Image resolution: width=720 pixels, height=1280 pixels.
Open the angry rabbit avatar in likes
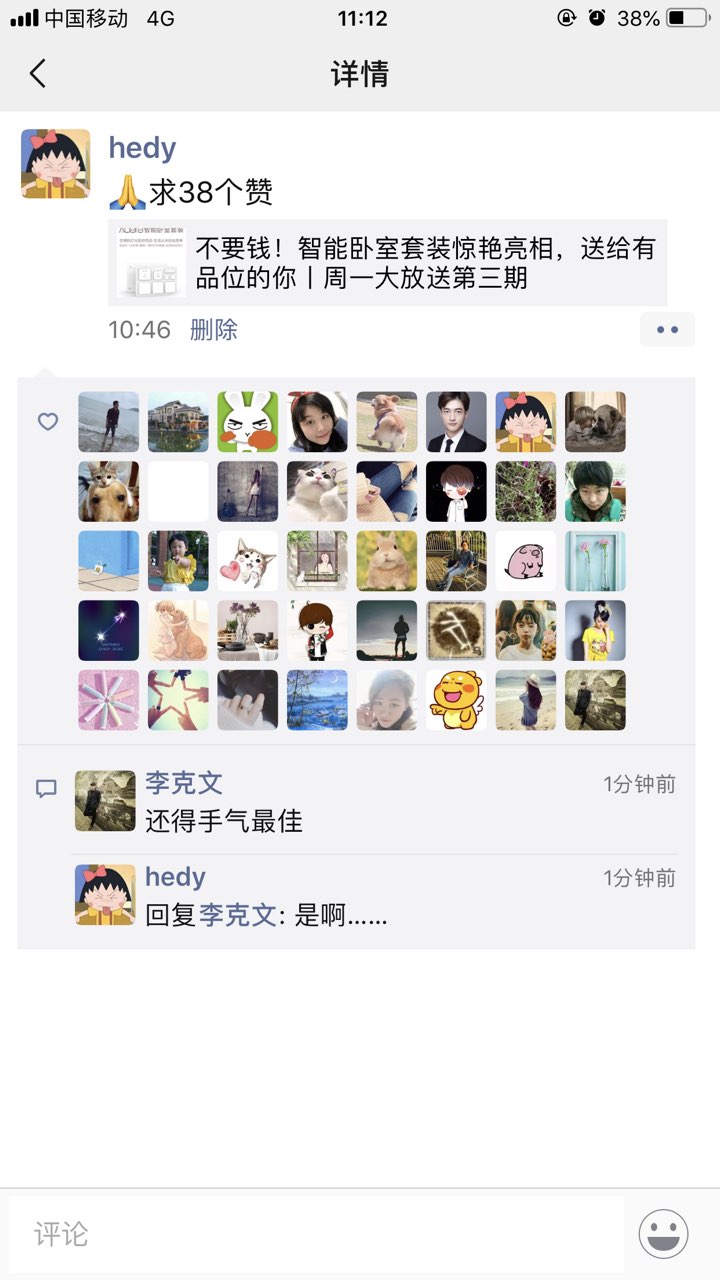tap(248, 422)
